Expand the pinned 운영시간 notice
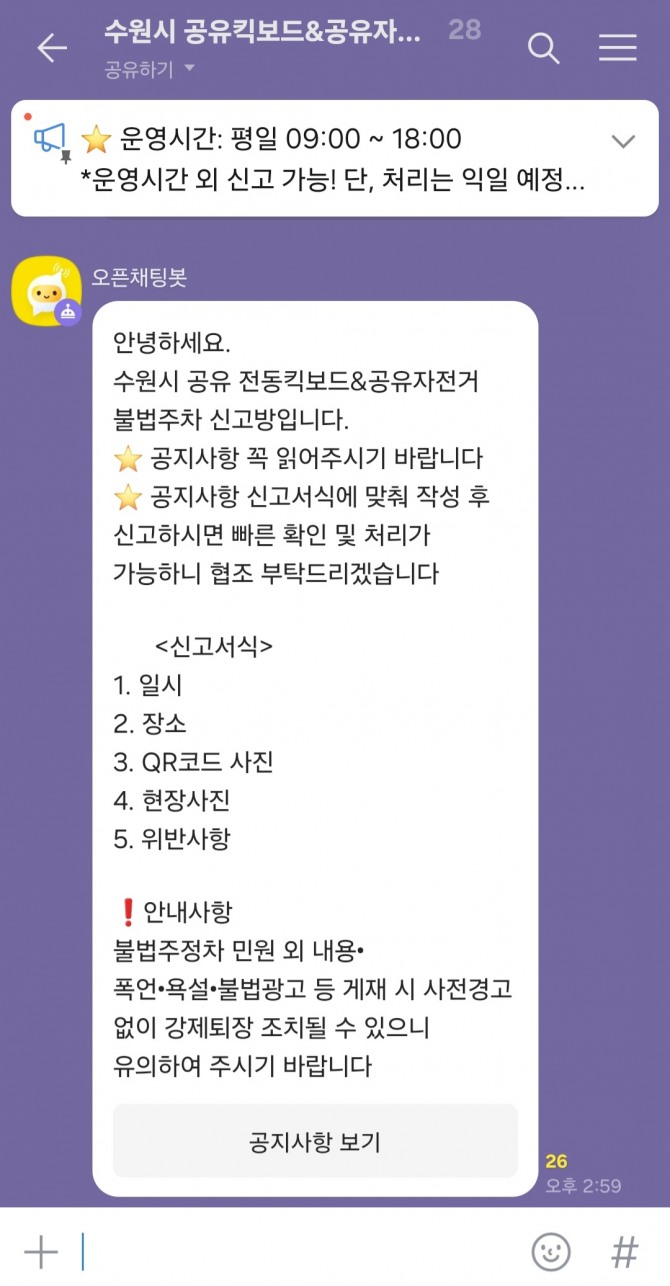Viewport: 670px width, 1286px height. (623, 141)
